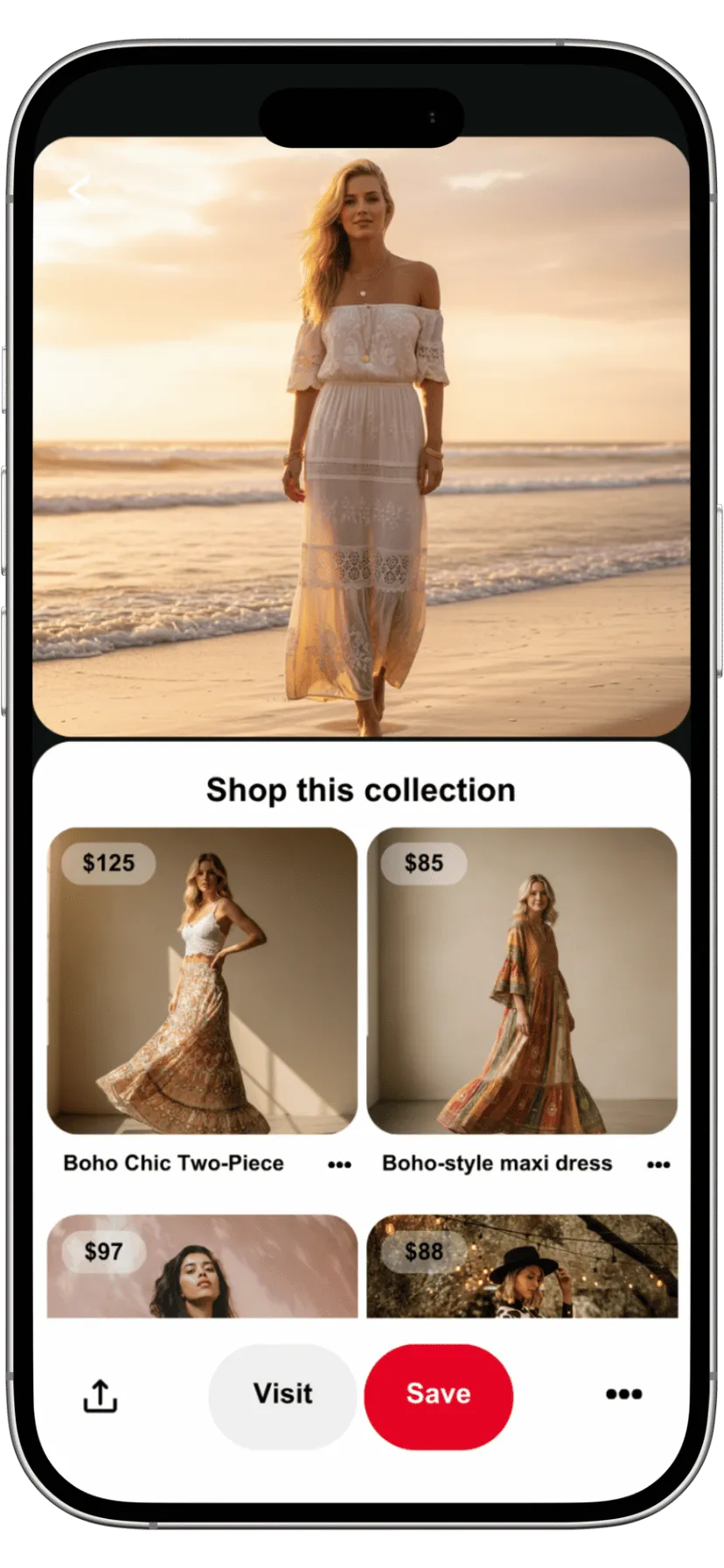Share this pin
This screenshot has width=724, height=1568.
[100, 1395]
